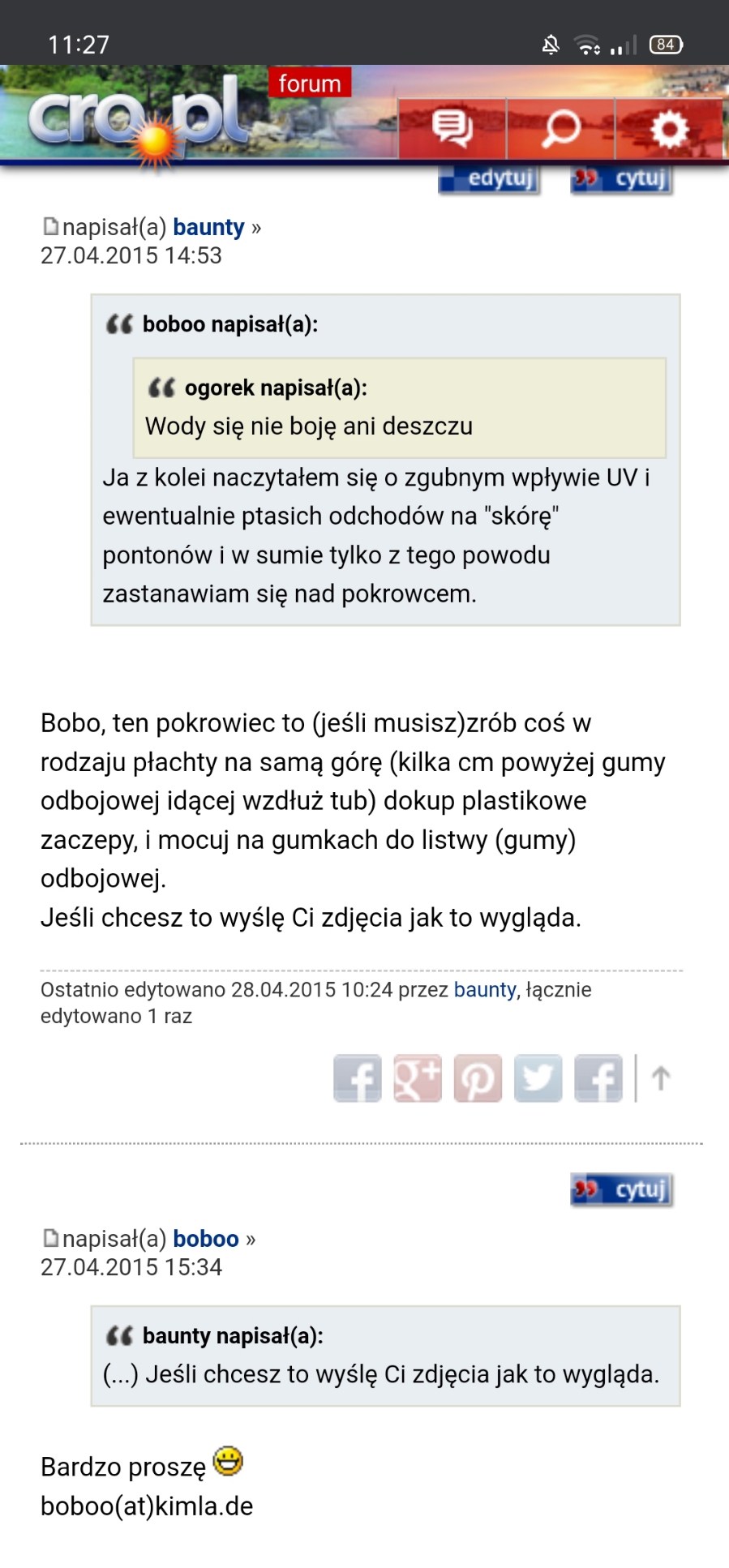Image resolution: width=729 pixels, height=1568 pixels.
Task: Quote boboo's post with cytuj
Action: [x=622, y=1189]
